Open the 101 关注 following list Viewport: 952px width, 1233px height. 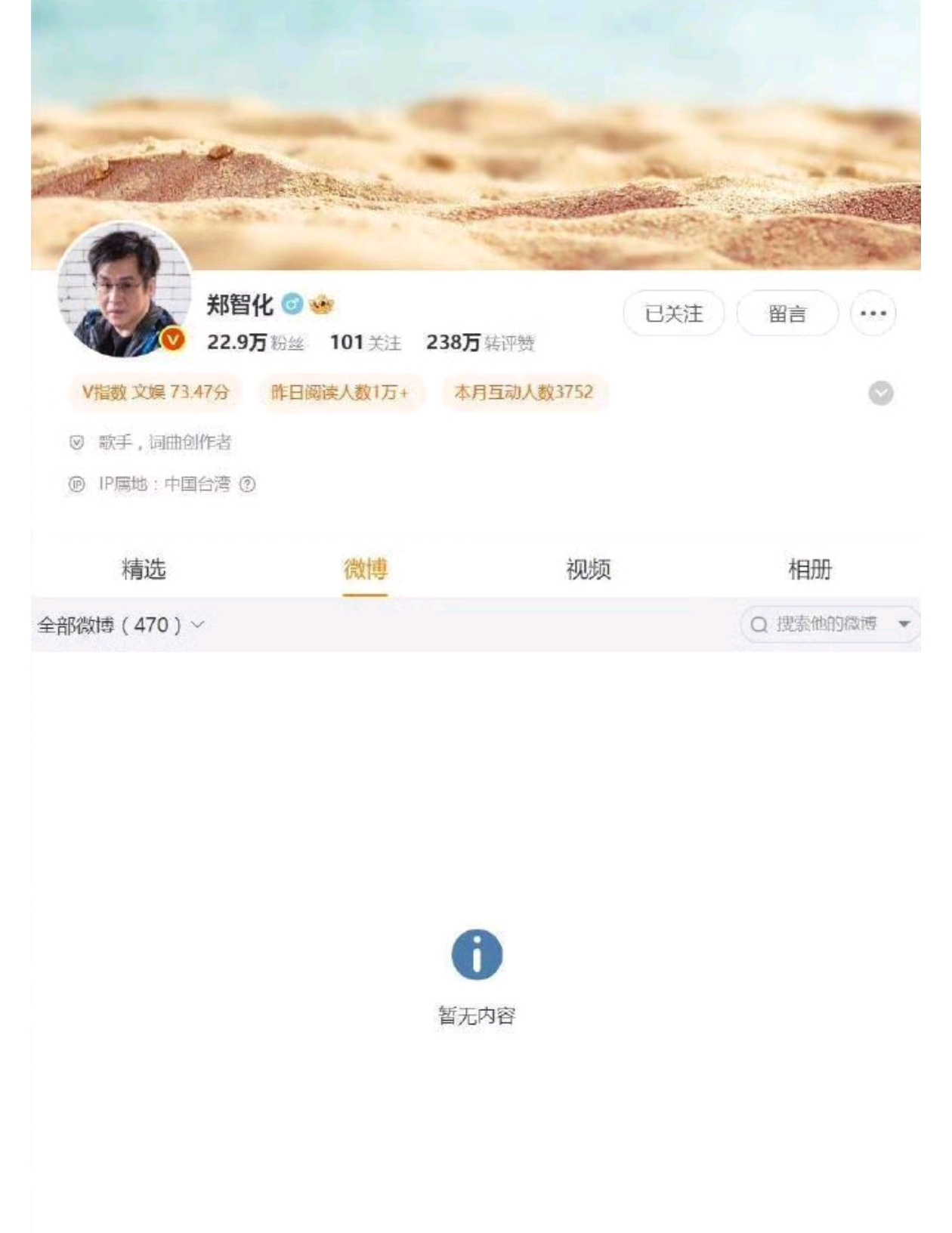pos(365,343)
